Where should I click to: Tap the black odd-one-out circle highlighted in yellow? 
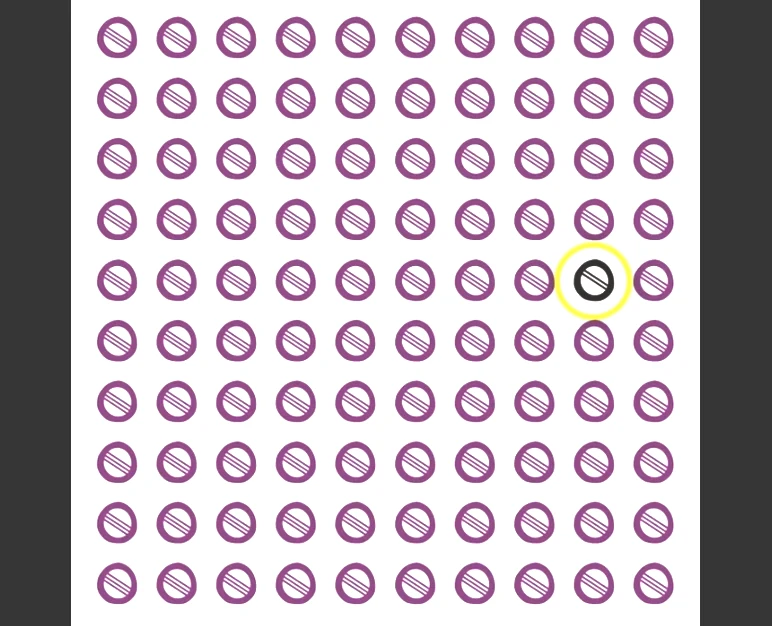[x=593, y=281]
